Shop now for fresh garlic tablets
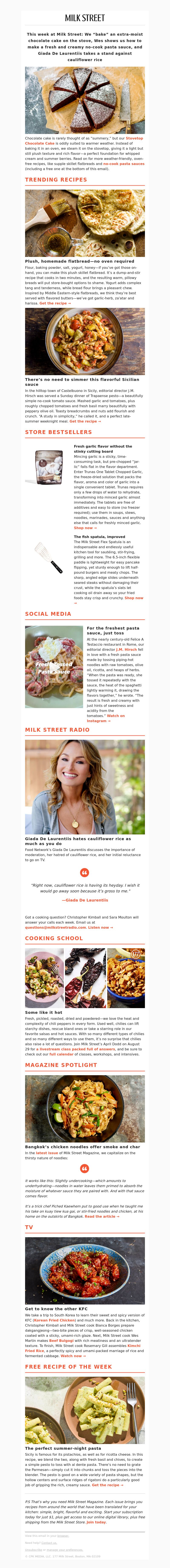 click(84, 528)
